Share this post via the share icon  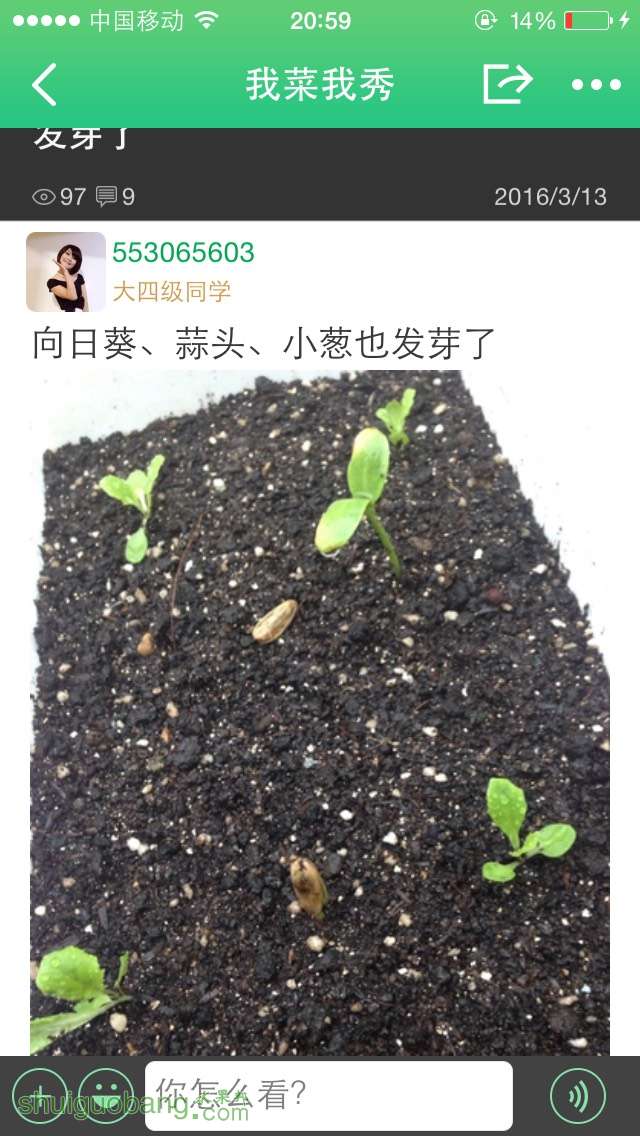(x=506, y=84)
